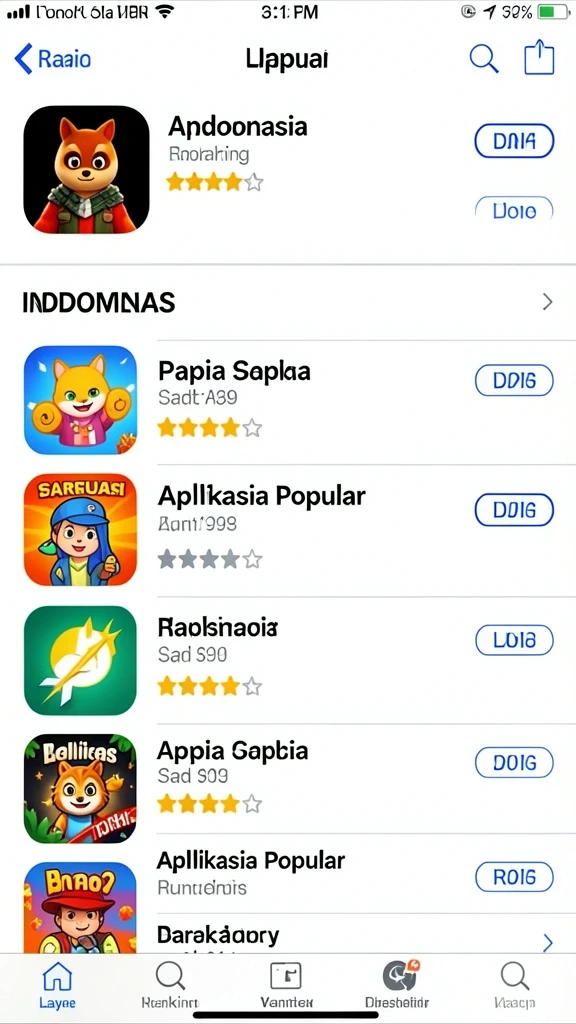
Task: Open the Appia Gapbia app icon
Action: click(x=80, y=789)
